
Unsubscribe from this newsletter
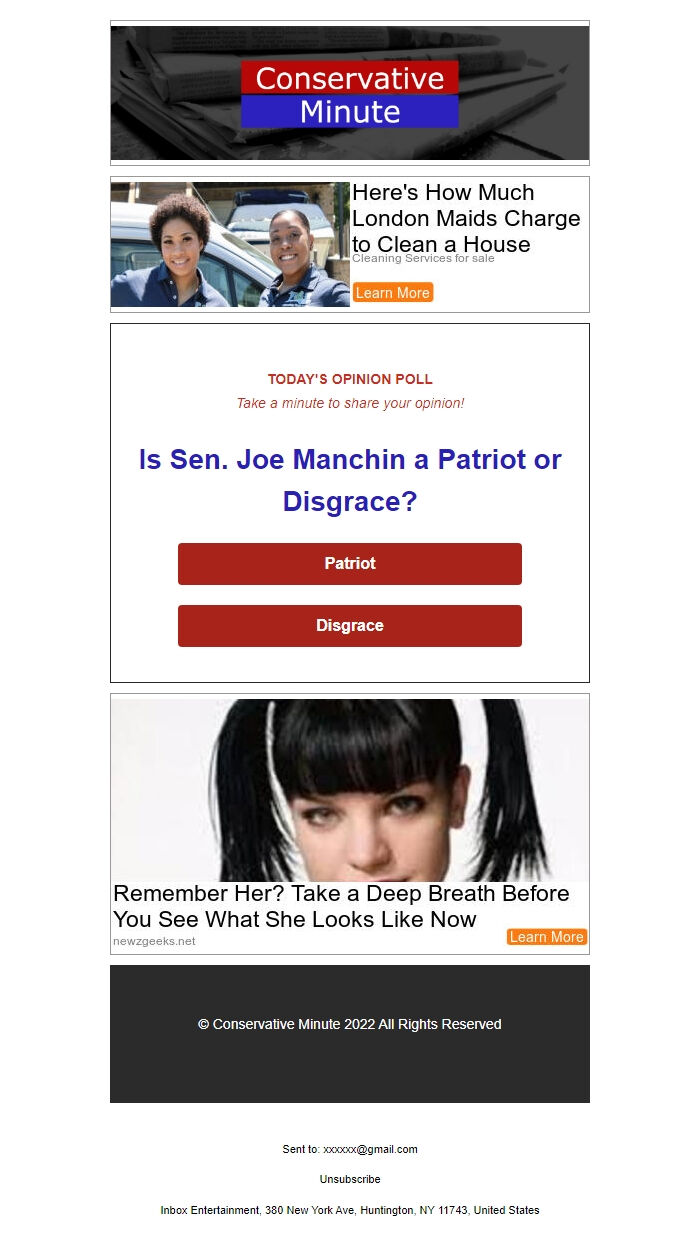[350, 1179]
